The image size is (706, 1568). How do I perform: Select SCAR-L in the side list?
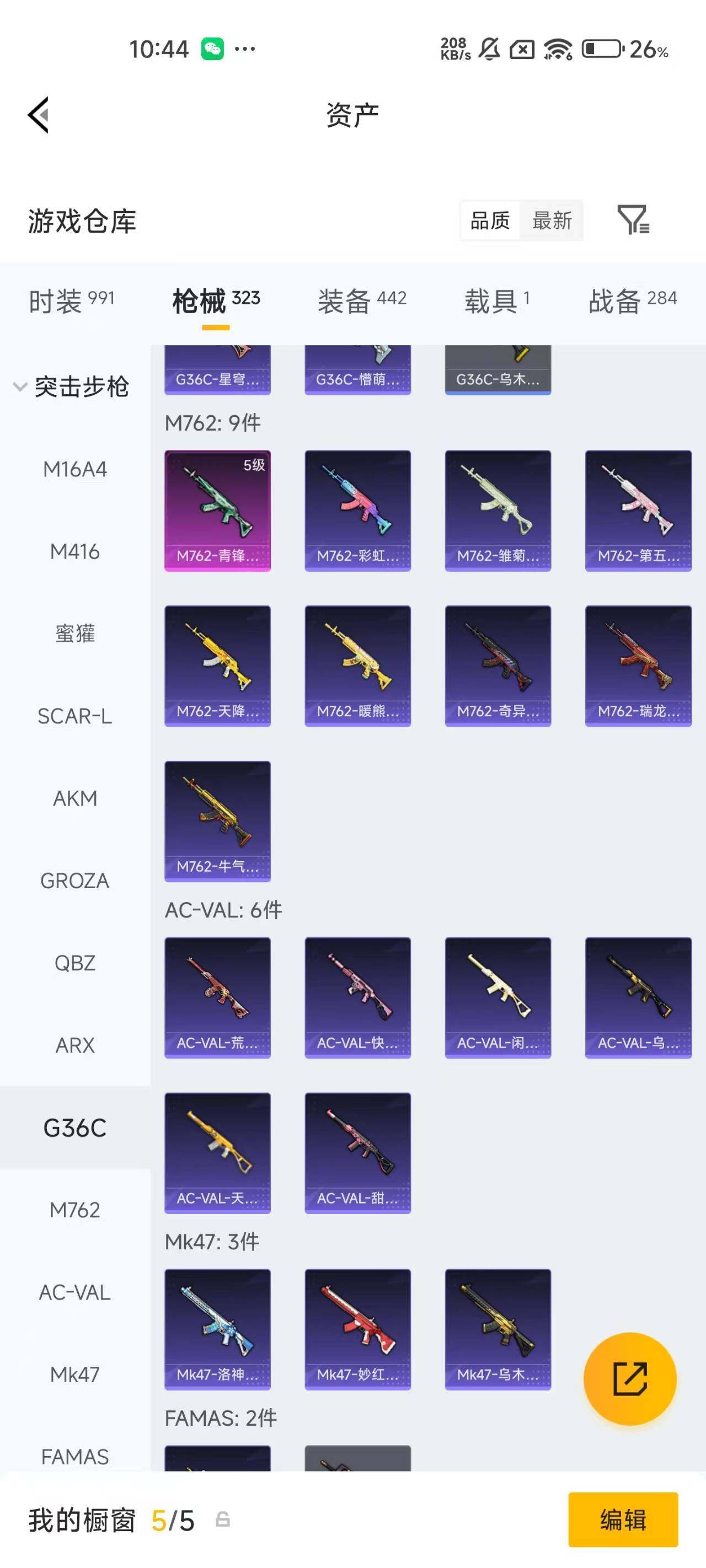(75, 716)
